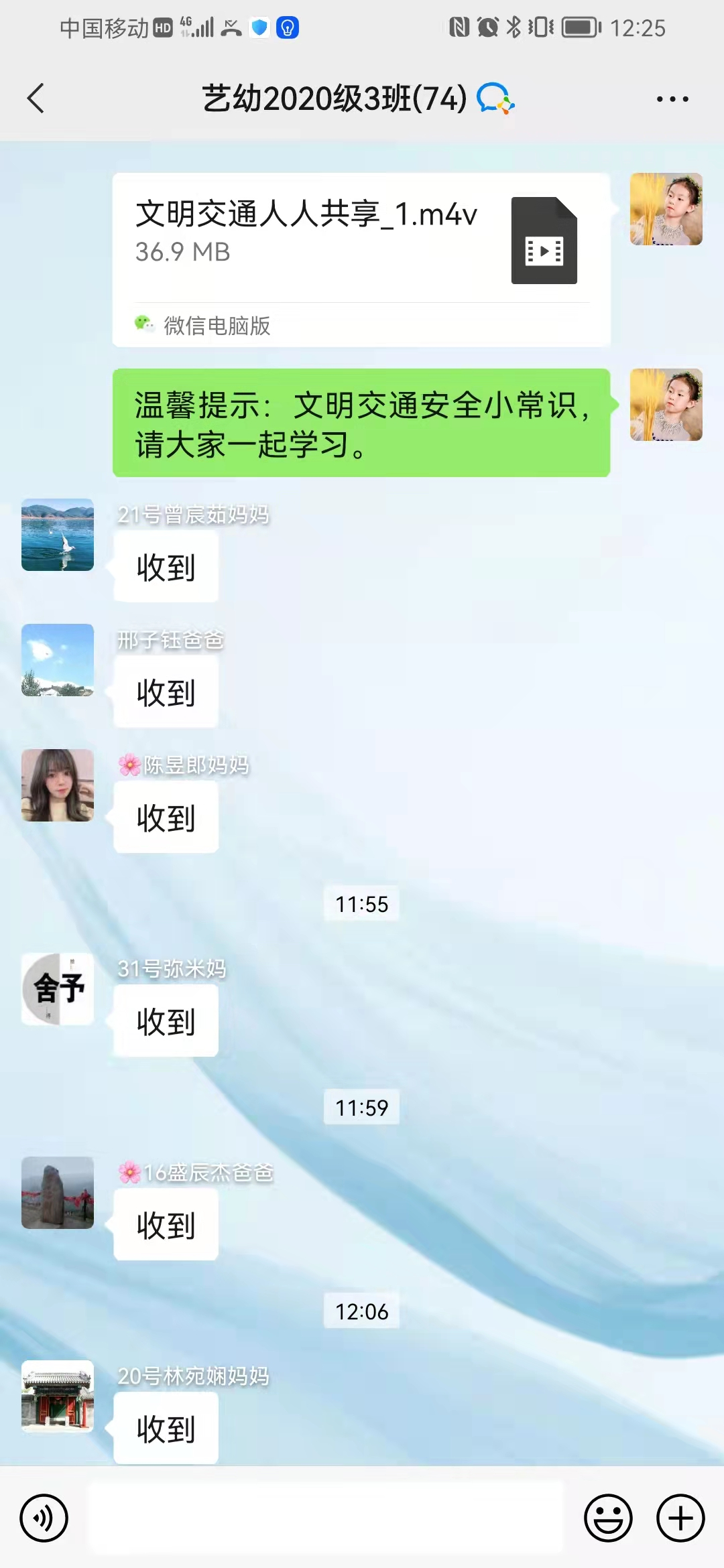
Task: Tap my avatar beside the green message
Action: [x=666, y=405]
